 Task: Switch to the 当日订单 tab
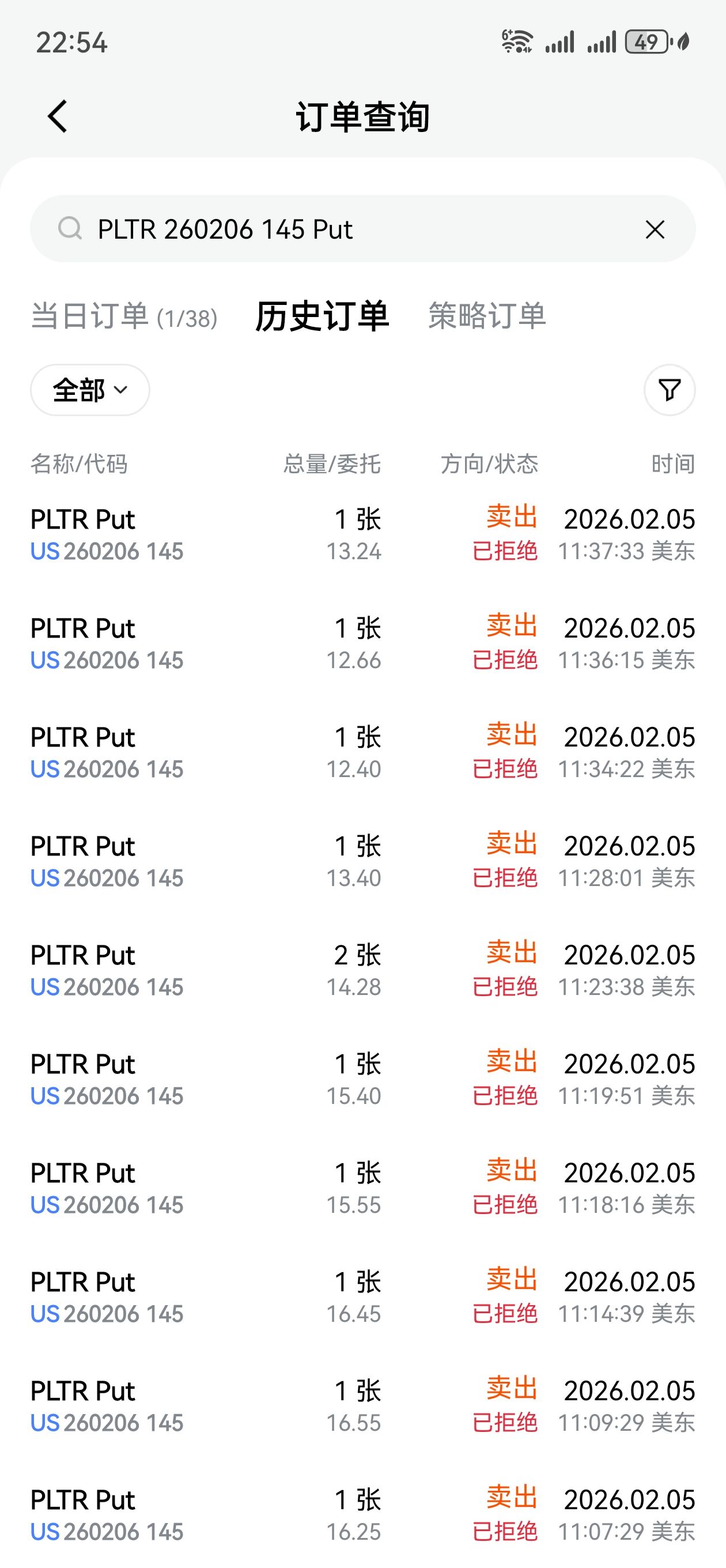pos(124,316)
